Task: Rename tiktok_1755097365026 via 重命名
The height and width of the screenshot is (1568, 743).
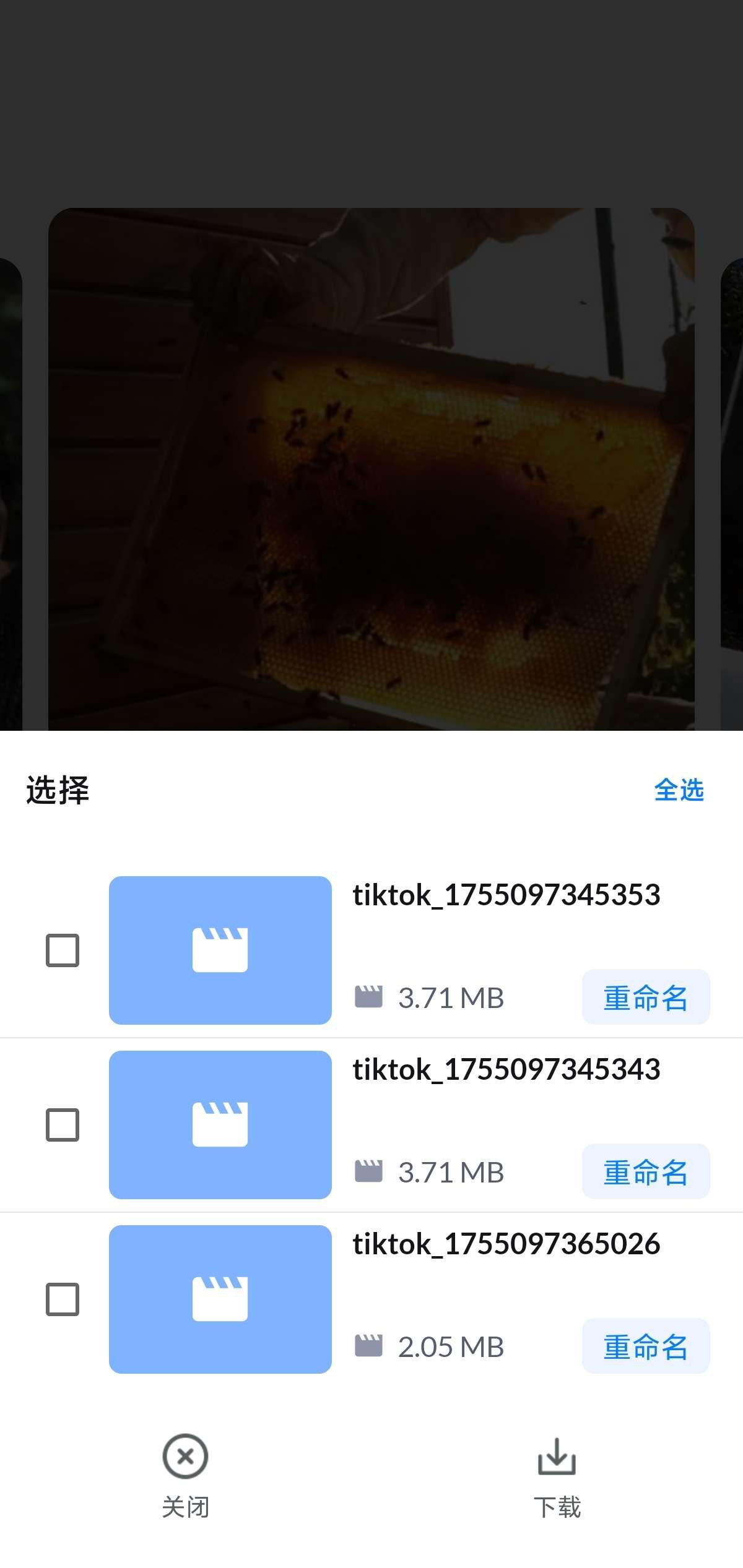Action: pyautogui.click(x=645, y=1346)
